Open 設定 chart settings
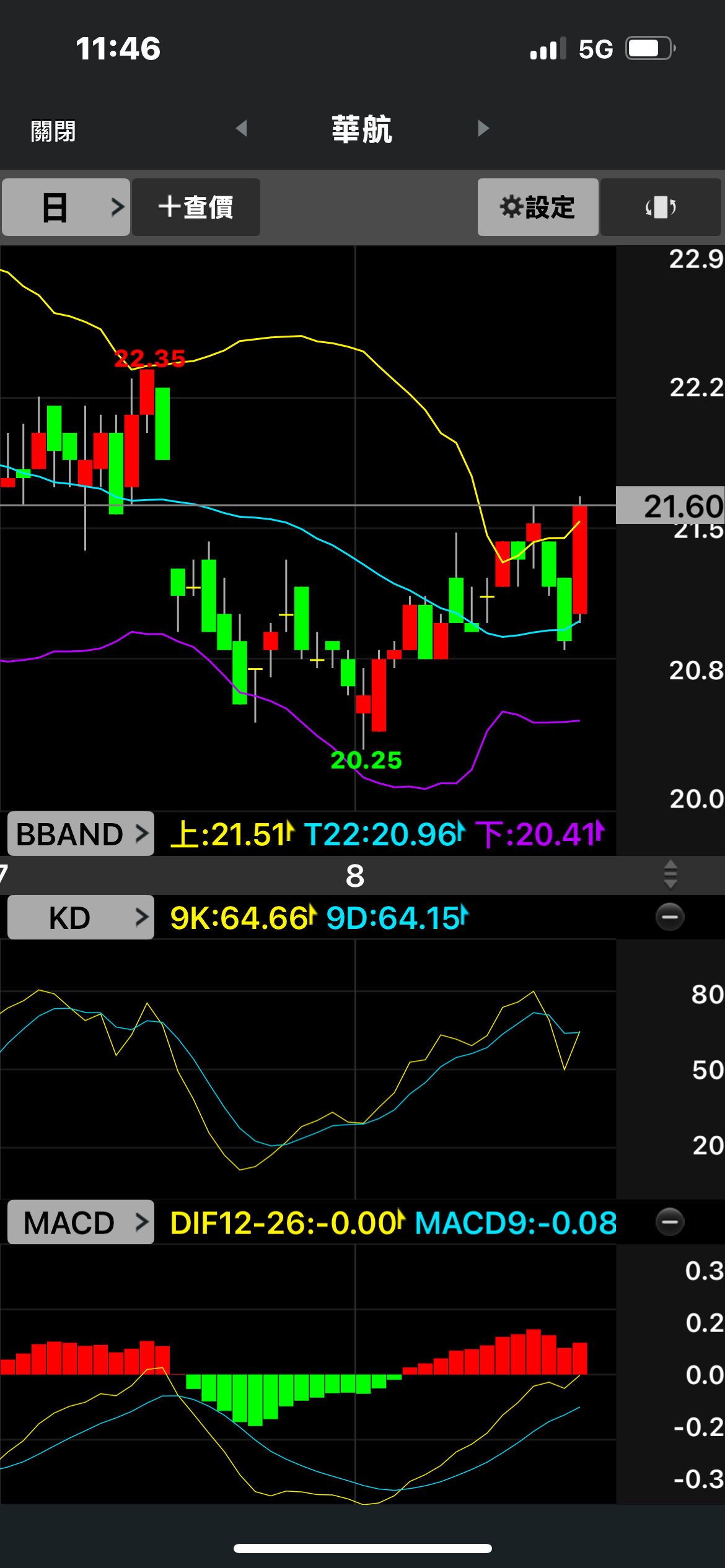 click(x=537, y=207)
